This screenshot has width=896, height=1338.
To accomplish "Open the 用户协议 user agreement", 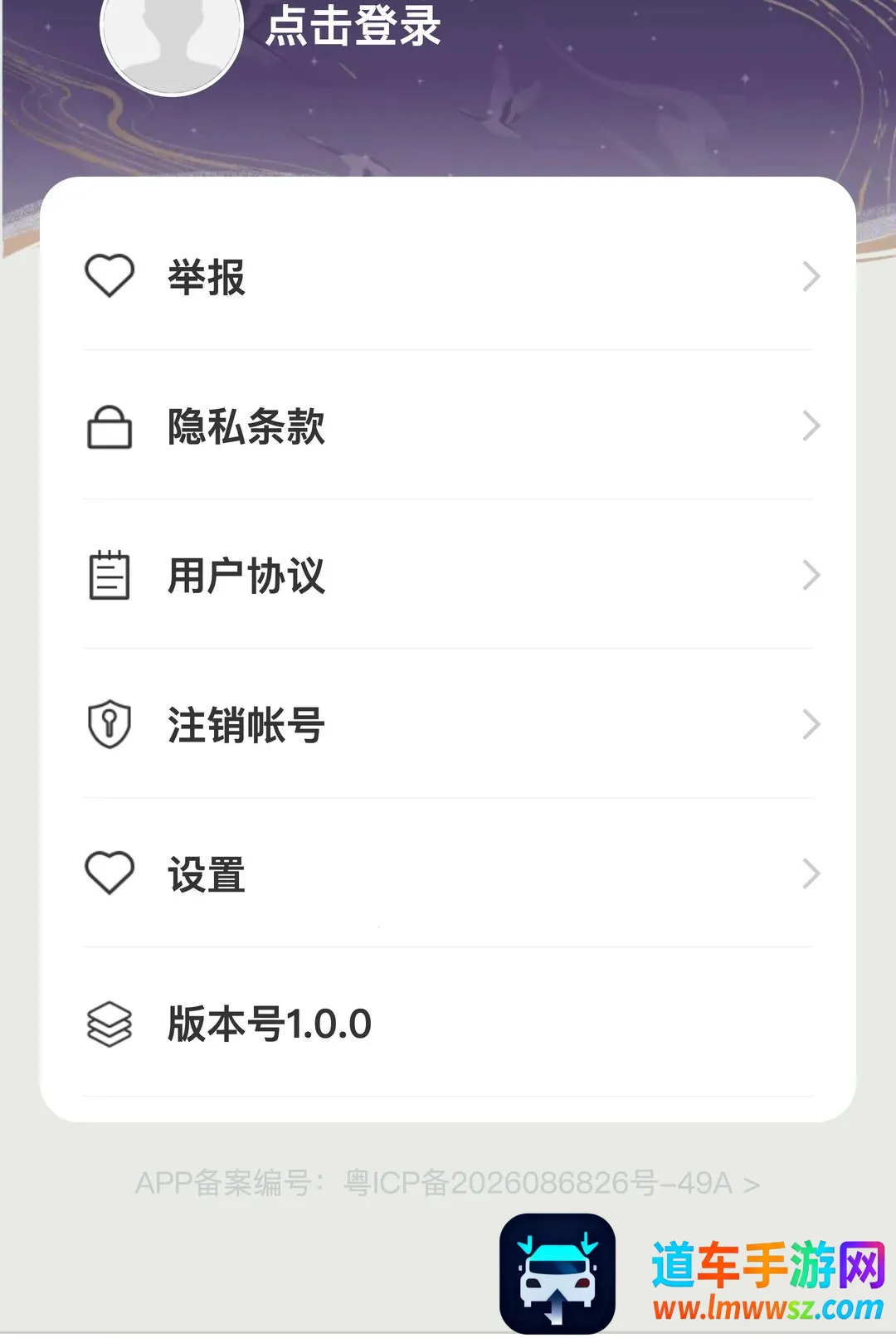I will (x=448, y=575).
